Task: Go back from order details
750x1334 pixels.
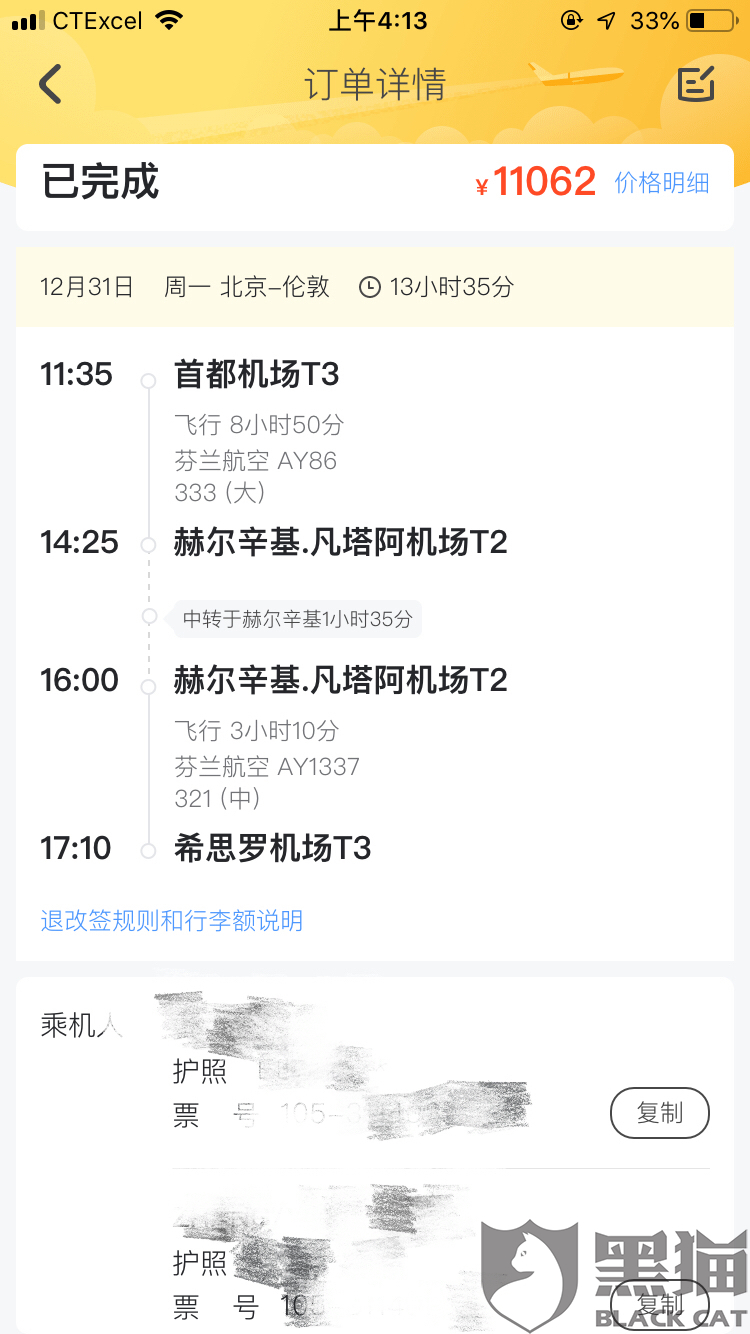Action: click(50, 84)
